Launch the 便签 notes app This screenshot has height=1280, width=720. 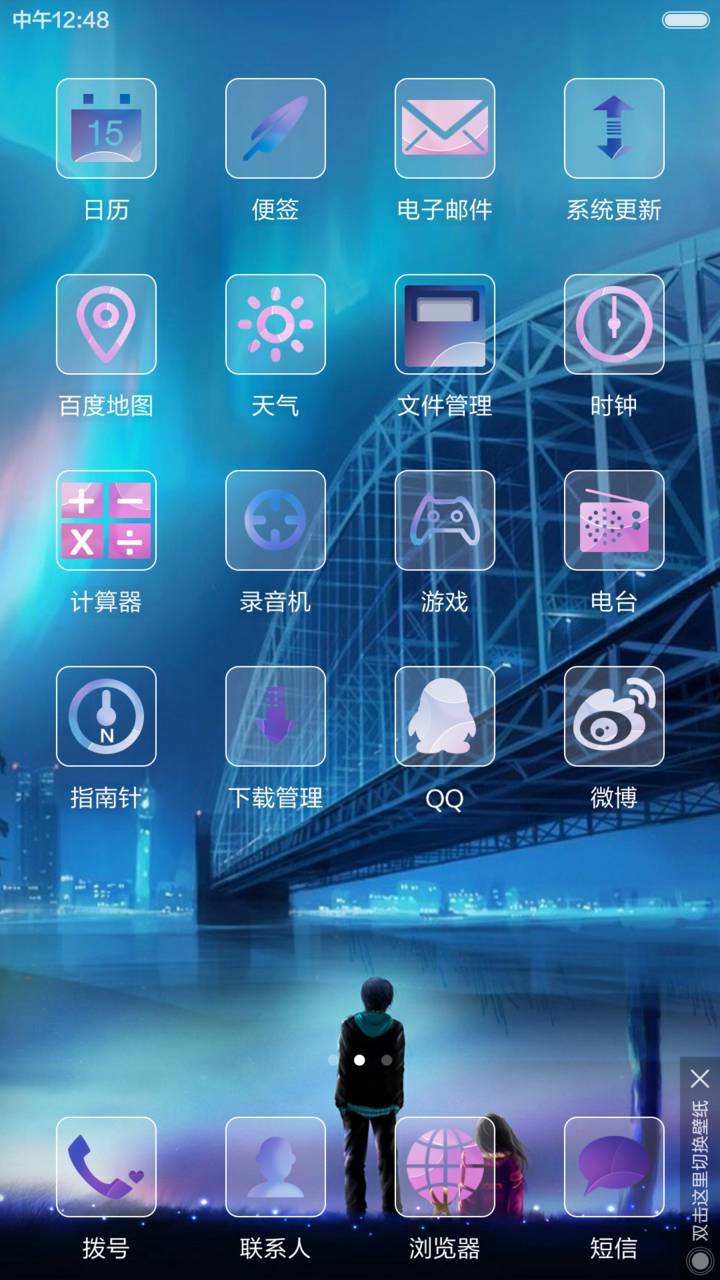[275, 129]
